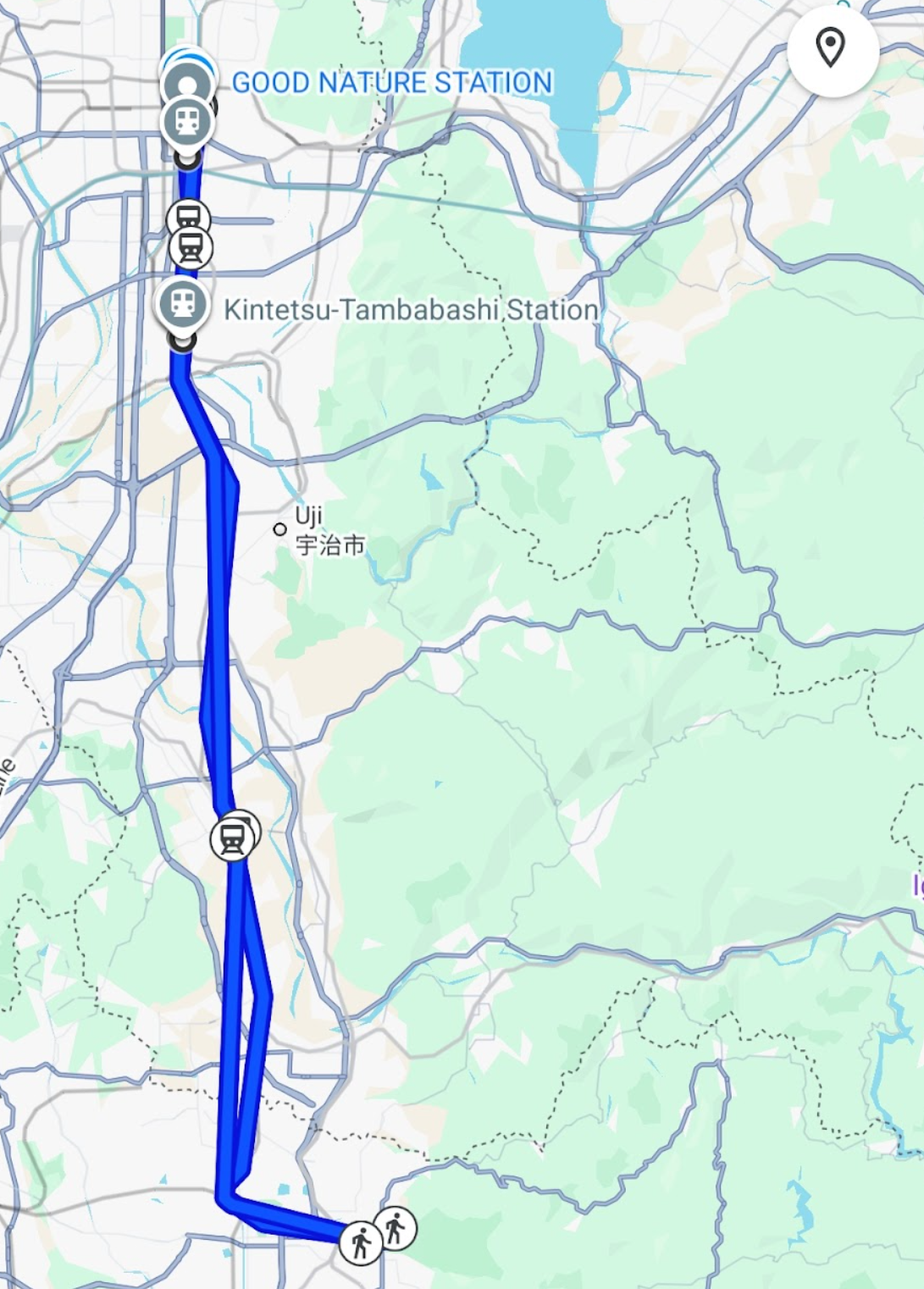The image size is (924, 1289).
Task: Open the GOOD NATURE STATION place label
Action: tap(392, 83)
